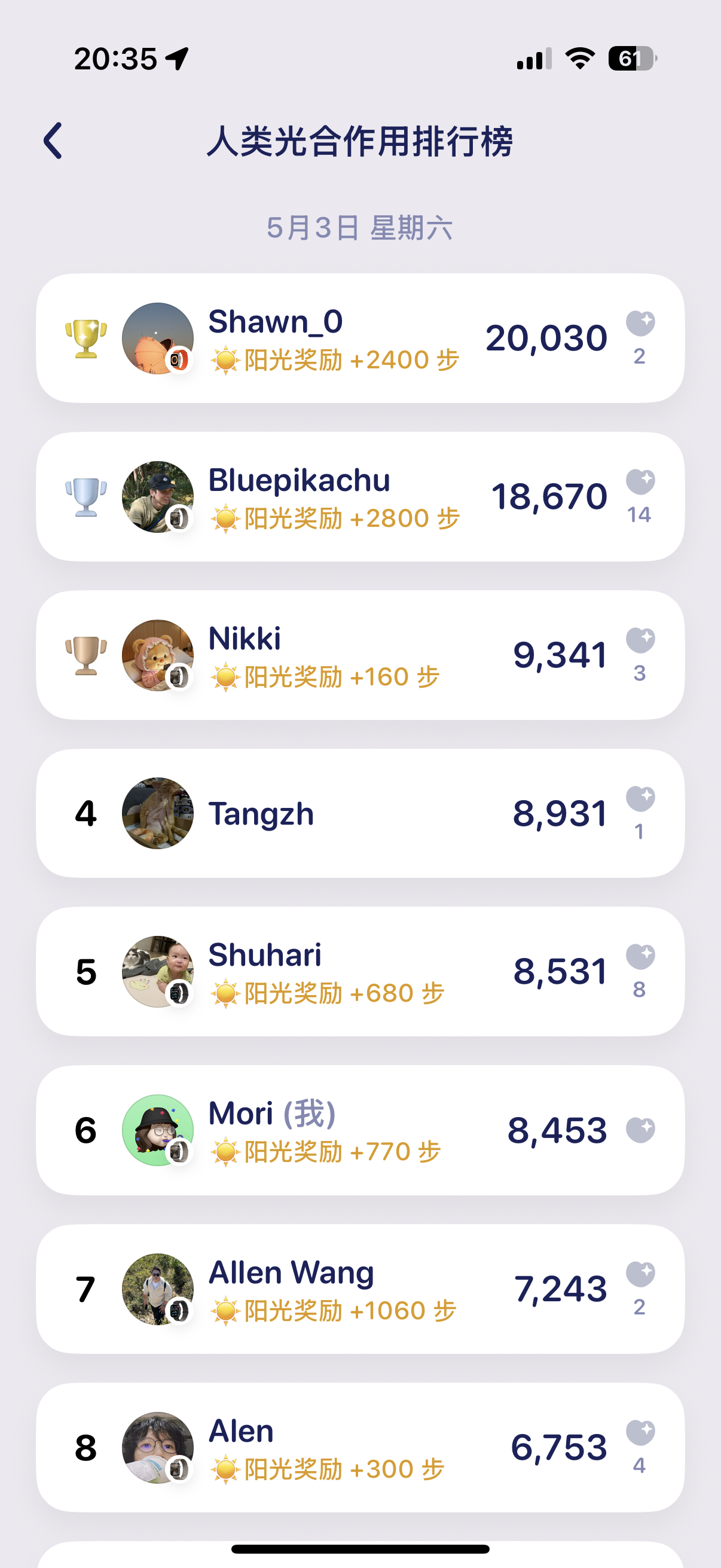721x1568 pixels.
Task: Select Shuhari's entry in the list
Action: tap(360, 971)
